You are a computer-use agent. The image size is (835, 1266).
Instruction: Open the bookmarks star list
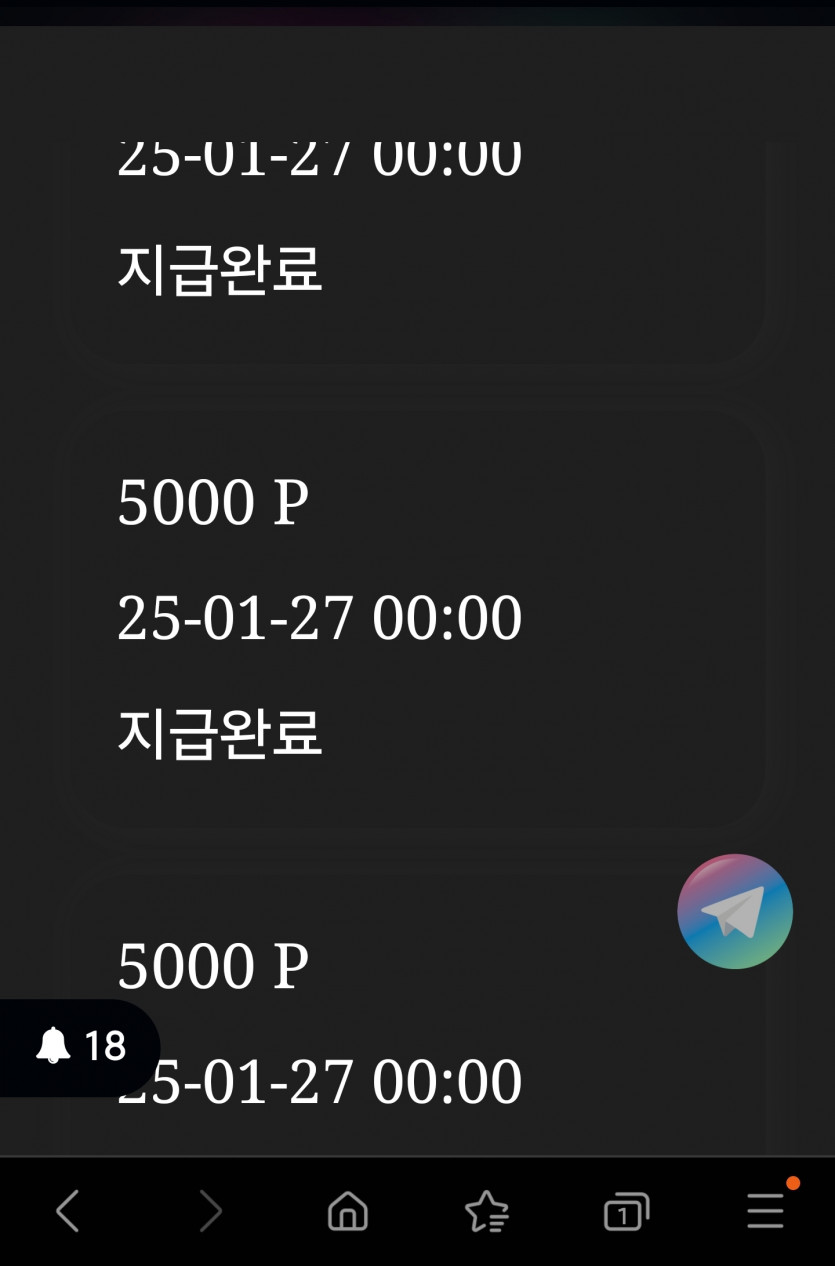tap(487, 1212)
